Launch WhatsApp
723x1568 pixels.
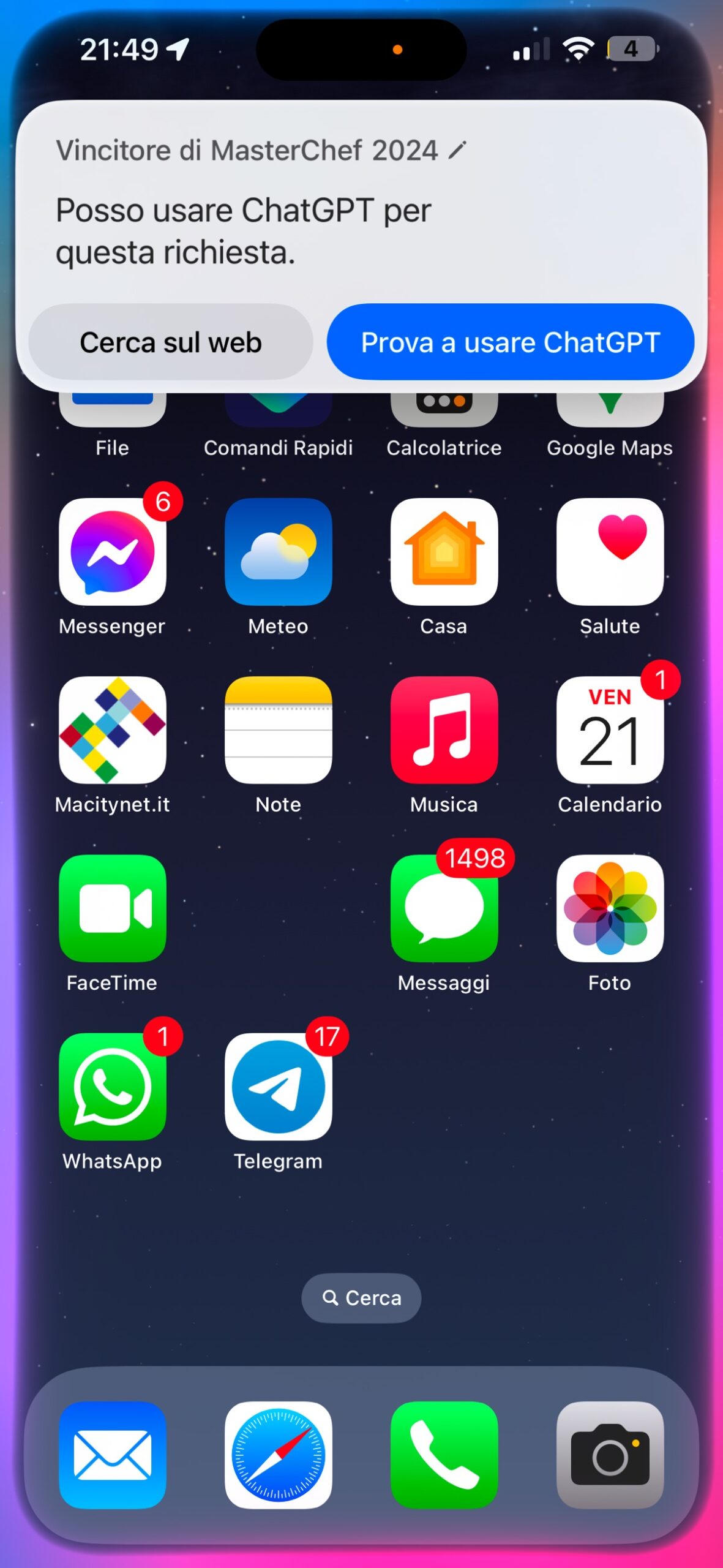112,1086
